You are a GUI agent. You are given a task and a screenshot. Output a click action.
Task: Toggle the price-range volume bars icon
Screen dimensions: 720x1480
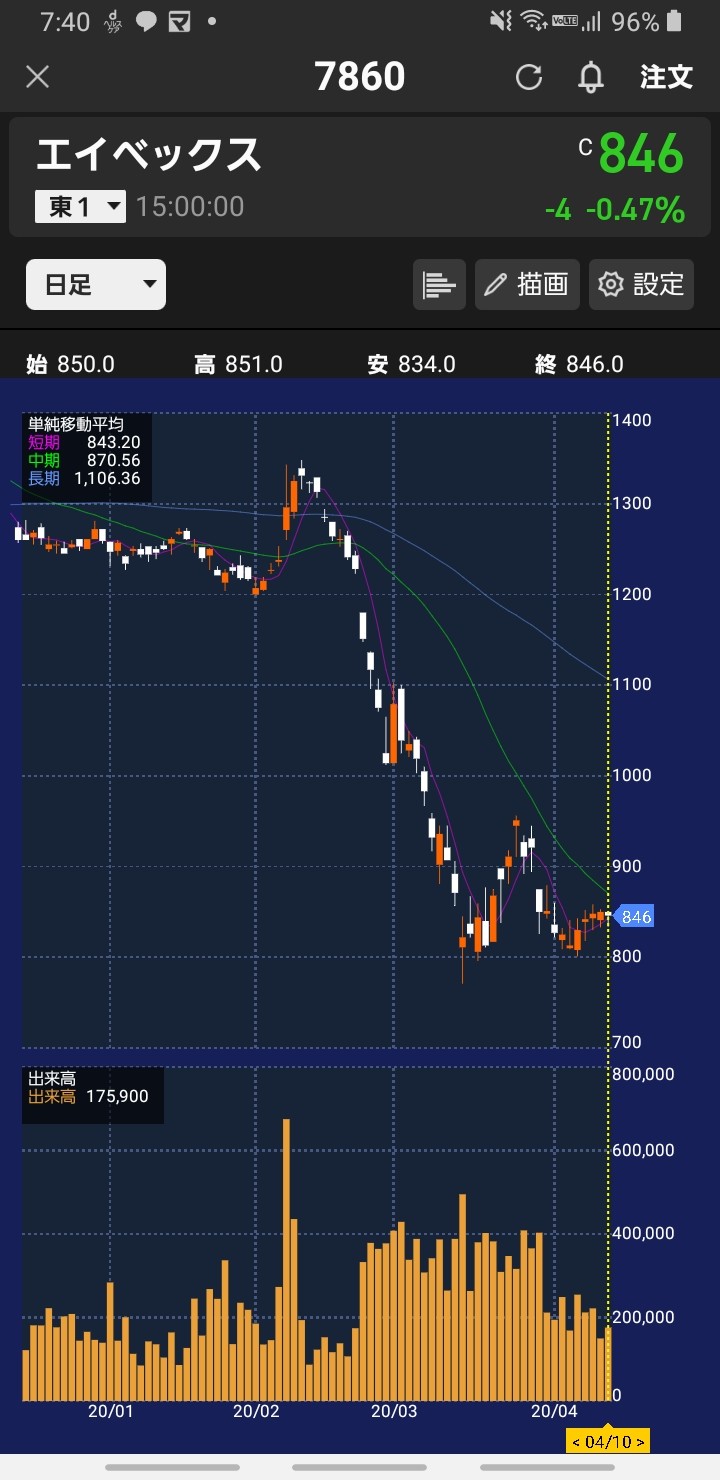[439, 285]
